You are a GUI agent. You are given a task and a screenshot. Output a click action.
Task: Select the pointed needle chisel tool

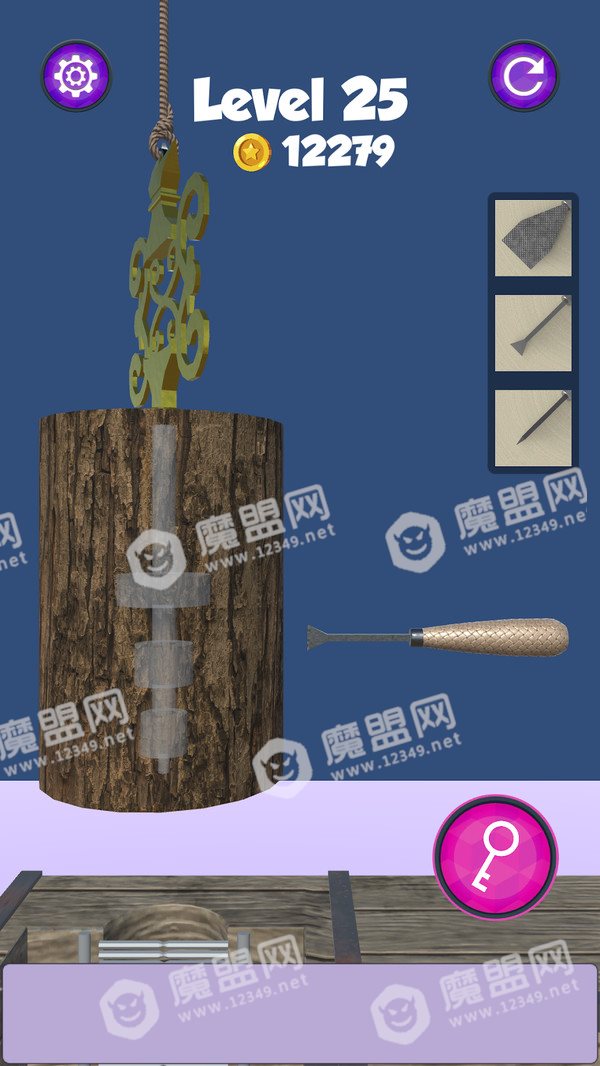pyautogui.click(x=533, y=428)
